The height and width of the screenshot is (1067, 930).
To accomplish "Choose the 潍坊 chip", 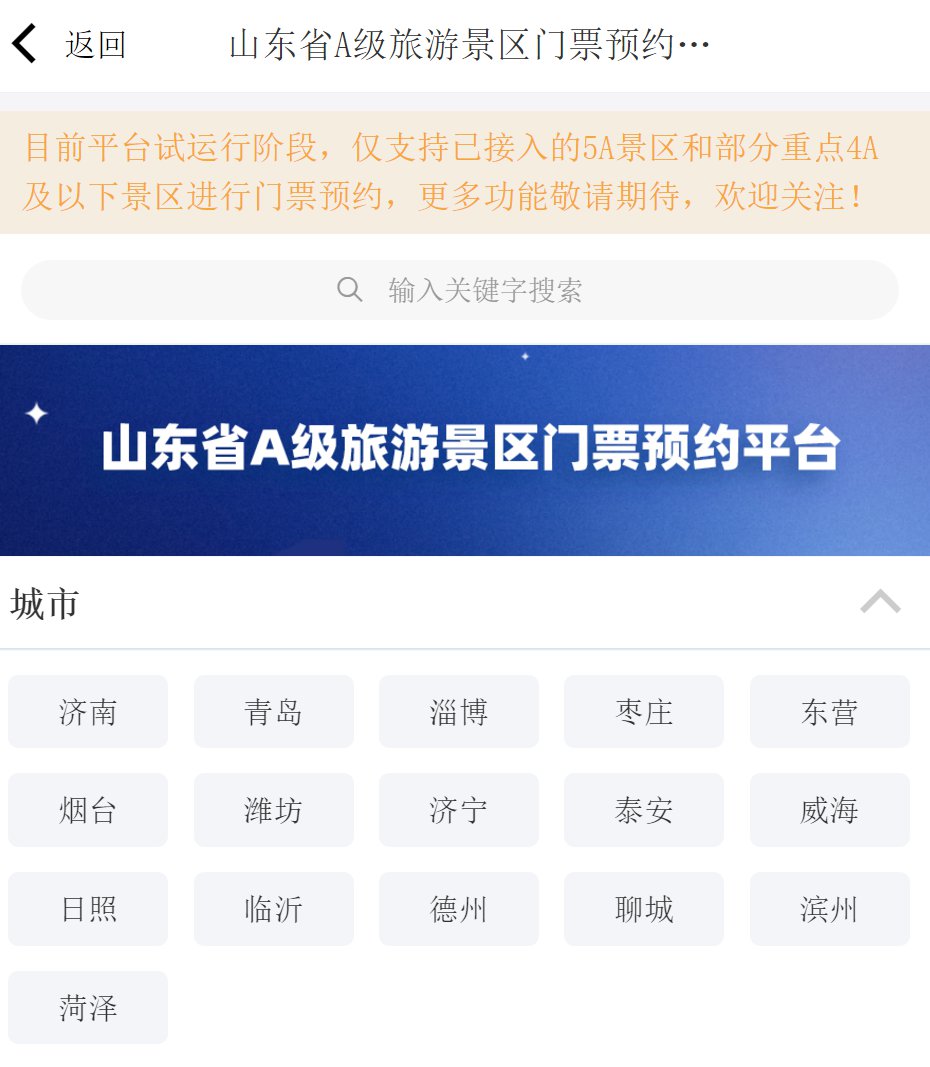I will (x=273, y=810).
